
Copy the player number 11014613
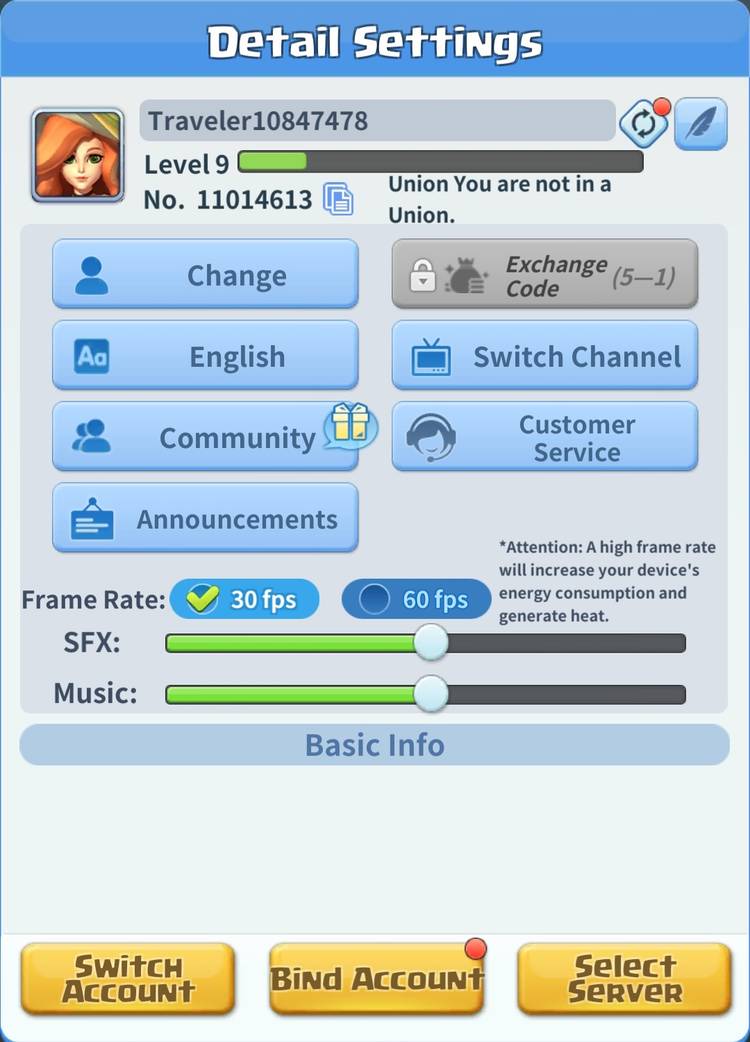339,199
